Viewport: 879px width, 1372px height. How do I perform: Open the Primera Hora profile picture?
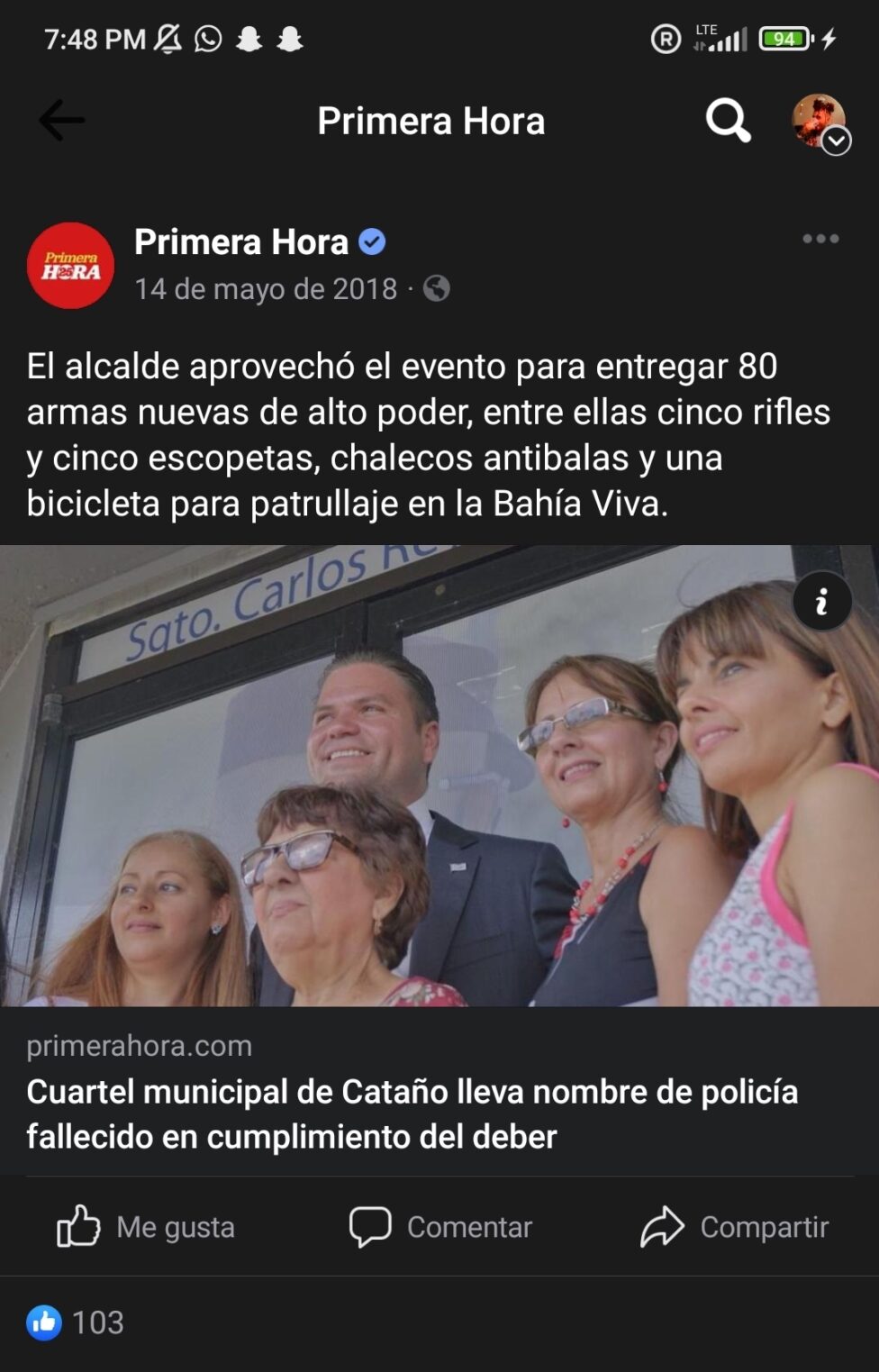[70, 266]
